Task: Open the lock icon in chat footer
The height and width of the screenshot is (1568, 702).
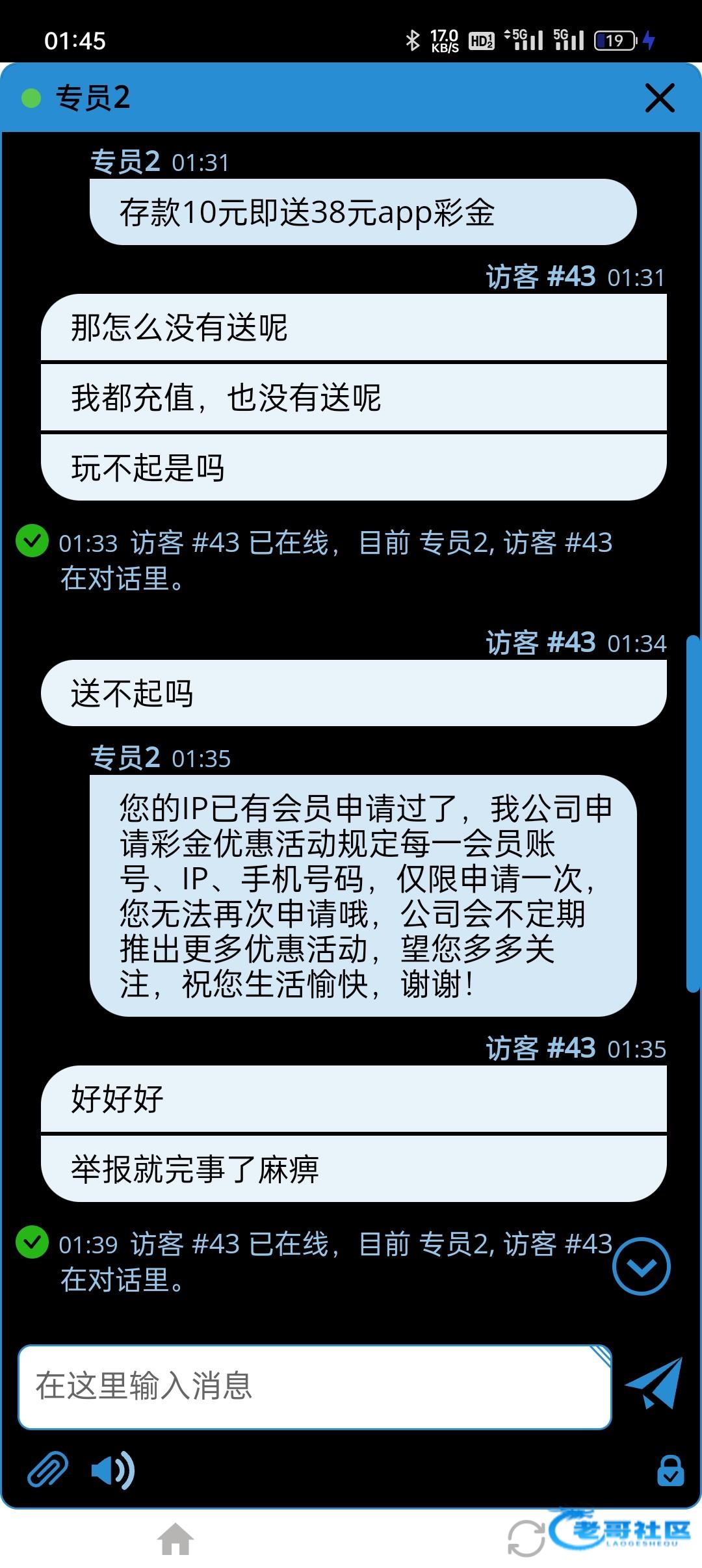Action: tap(670, 1470)
